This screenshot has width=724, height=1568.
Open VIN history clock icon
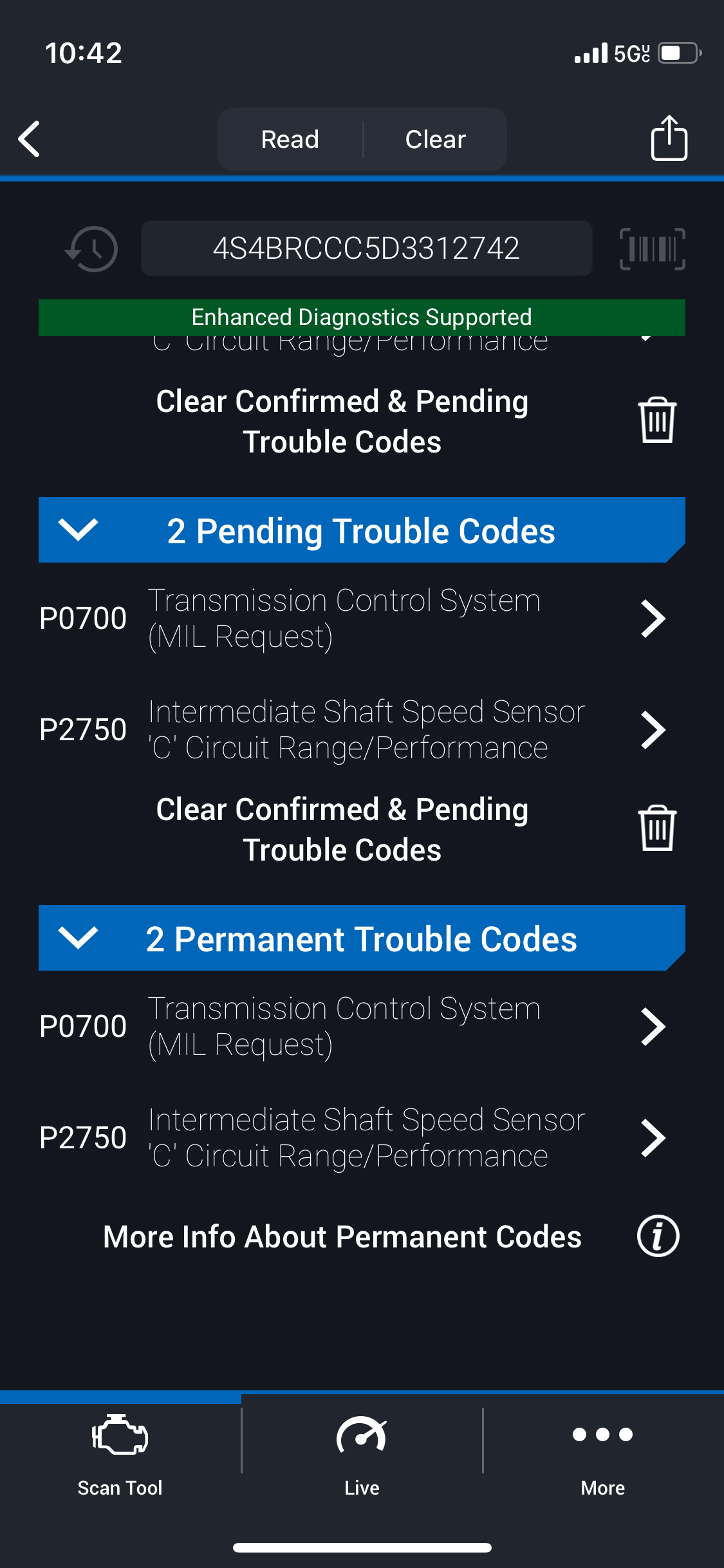point(92,248)
